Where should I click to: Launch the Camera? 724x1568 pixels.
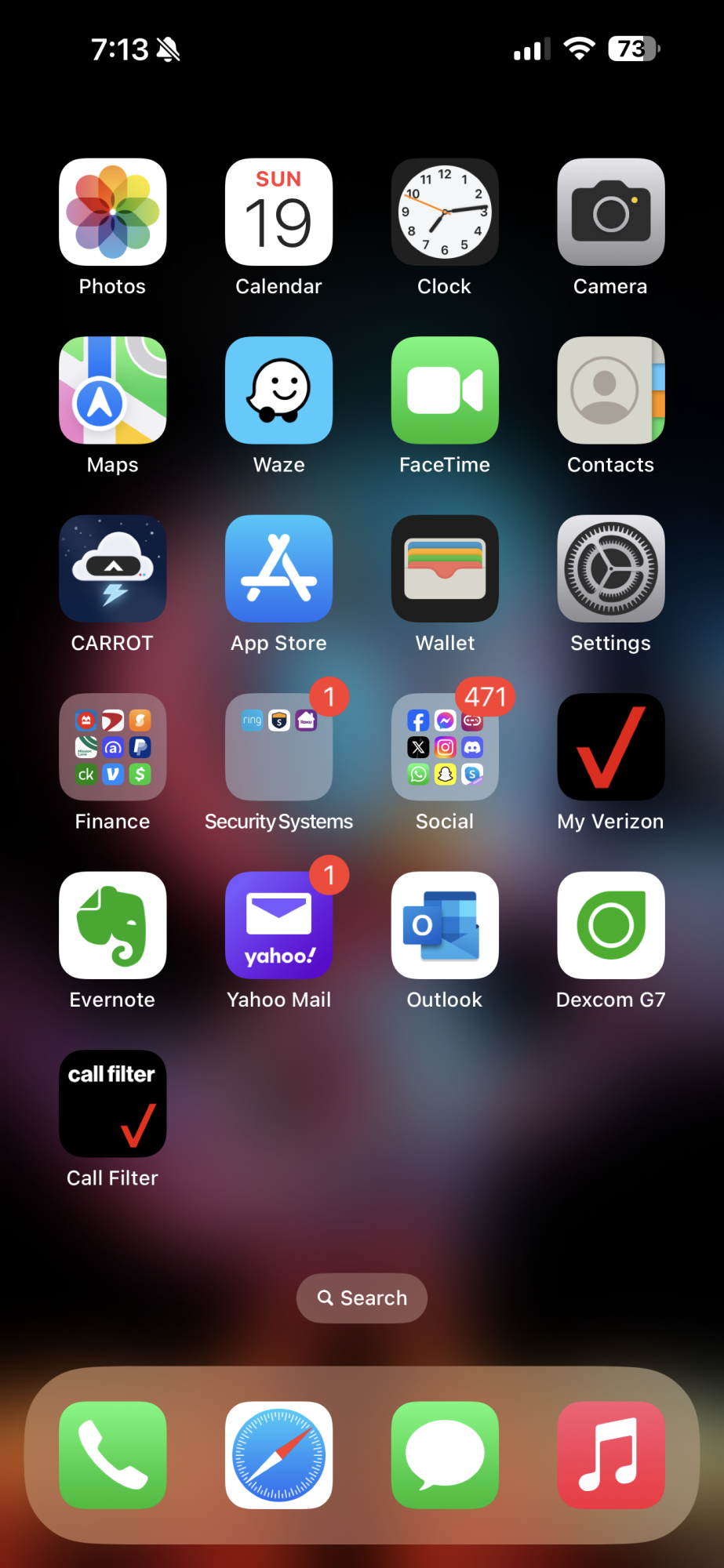pos(611,212)
